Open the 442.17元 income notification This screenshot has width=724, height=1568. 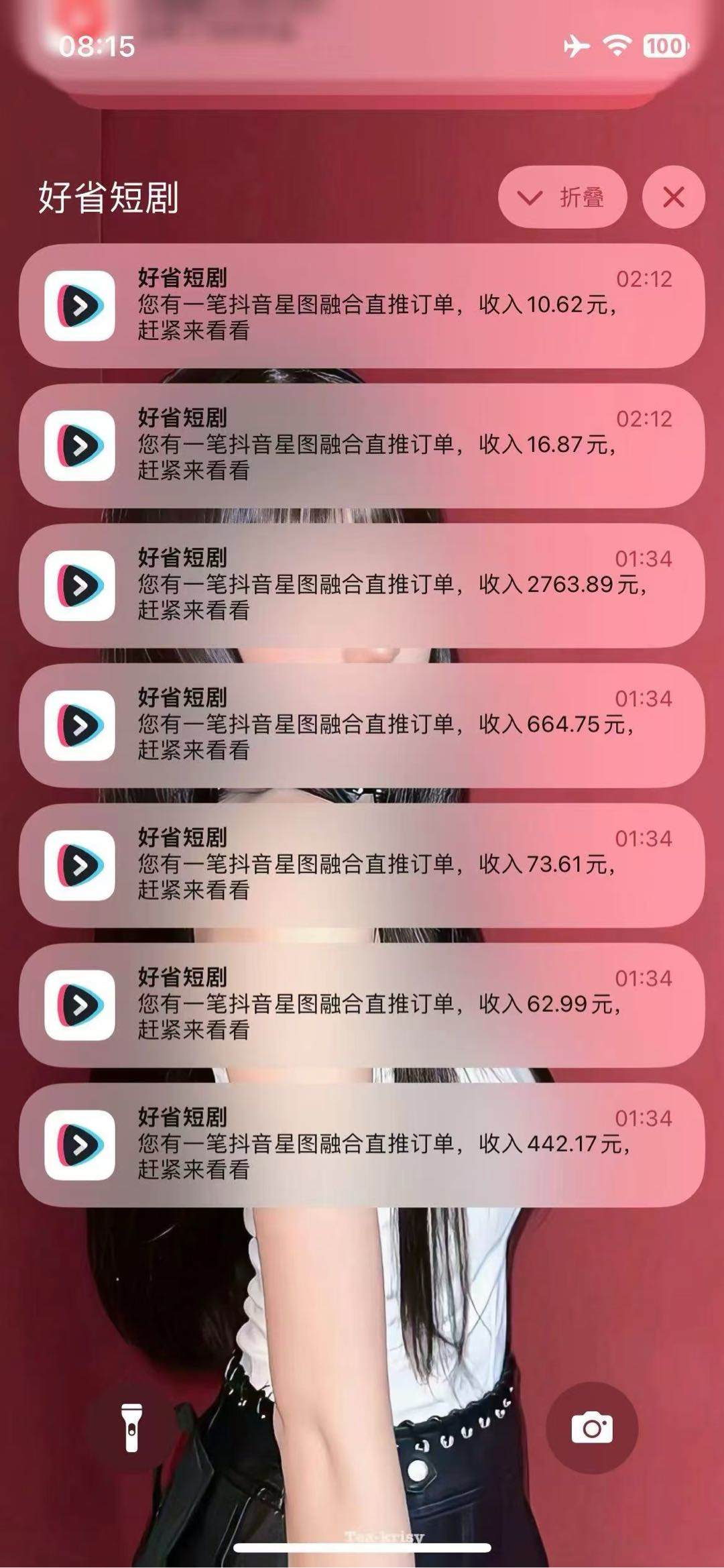[362, 1145]
